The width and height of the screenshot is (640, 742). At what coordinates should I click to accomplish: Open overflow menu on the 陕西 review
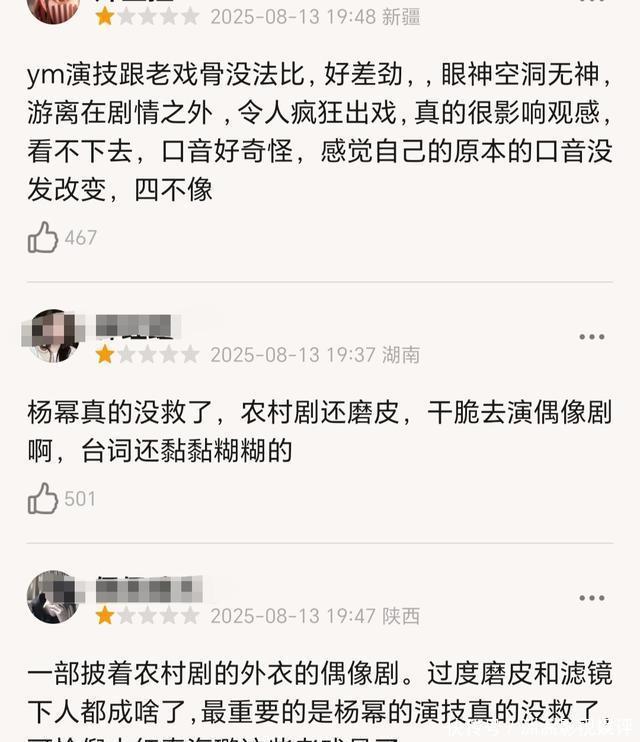coord(592,598)
